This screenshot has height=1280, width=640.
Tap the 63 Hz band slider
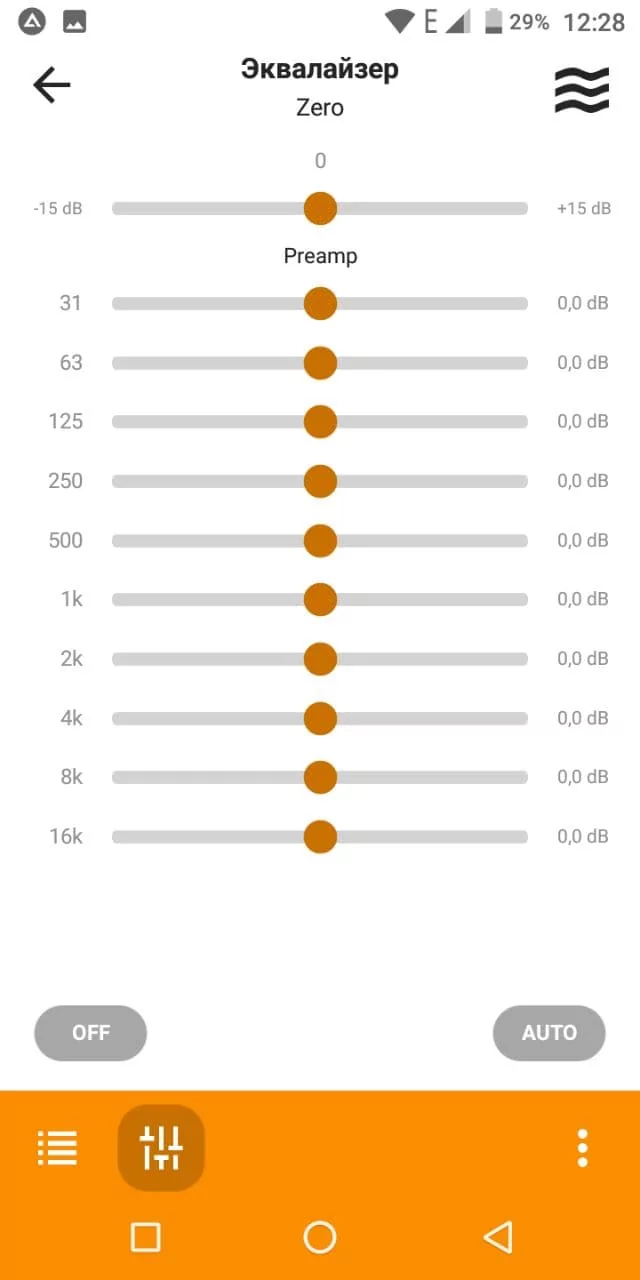point(320,363)
